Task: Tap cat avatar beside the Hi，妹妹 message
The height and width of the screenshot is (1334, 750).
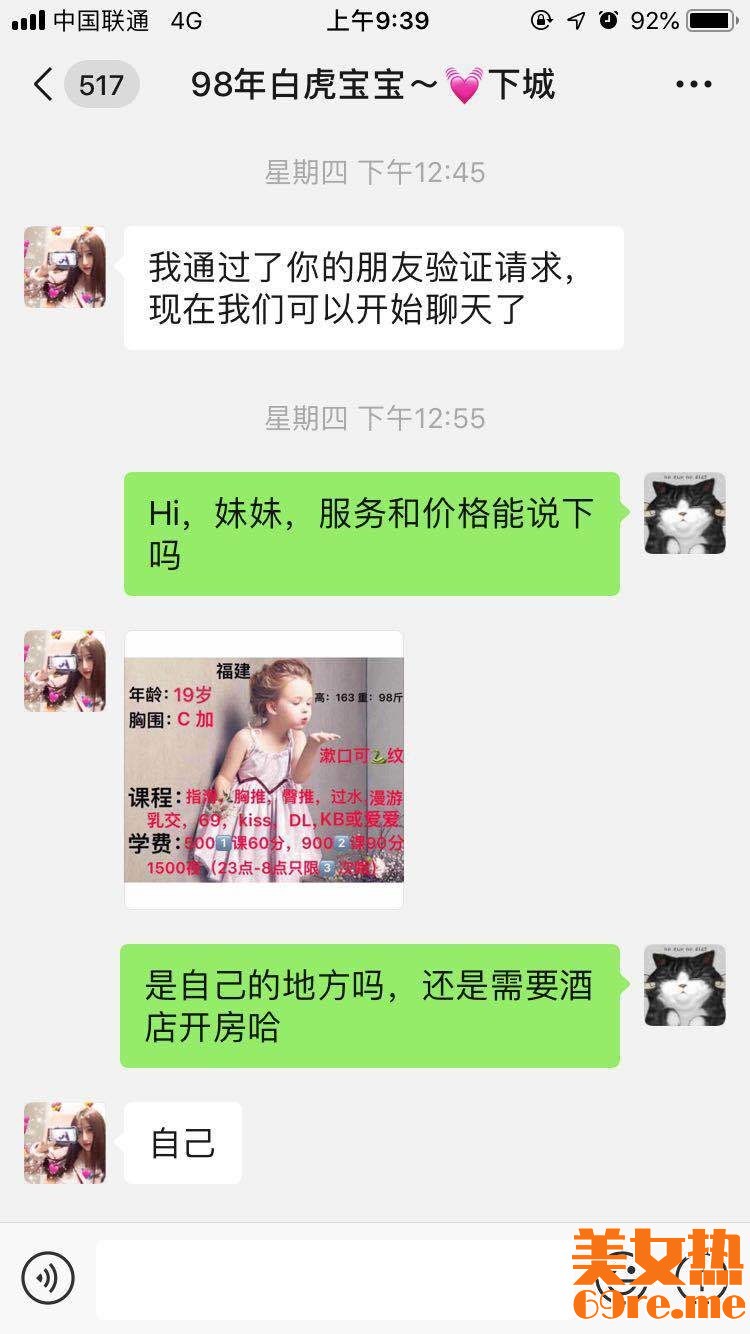Action: pyautogui.click(x=685, y=513)
